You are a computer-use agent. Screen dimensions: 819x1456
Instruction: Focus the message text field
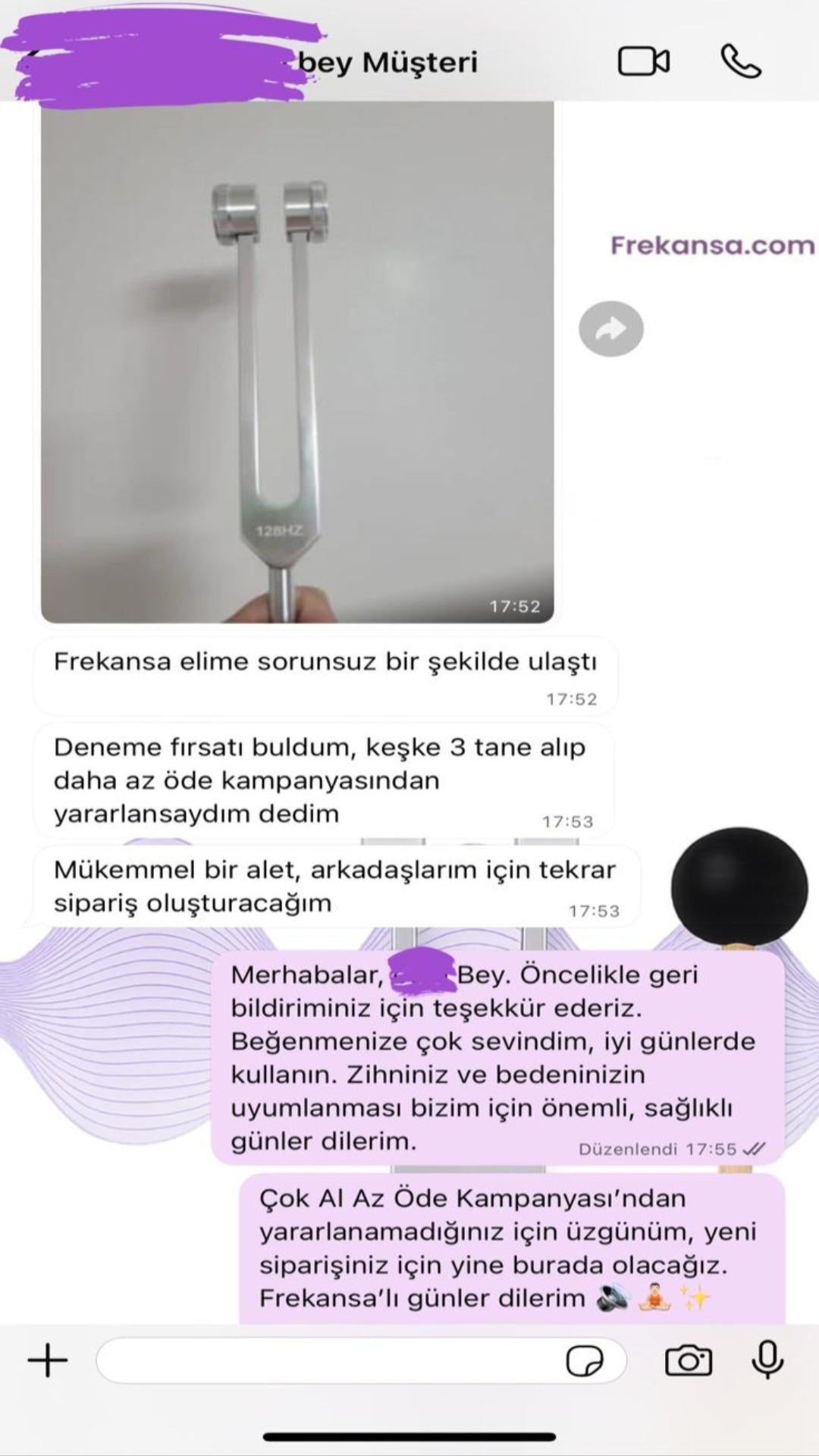pyautogui.click(x=326, y=1360)
